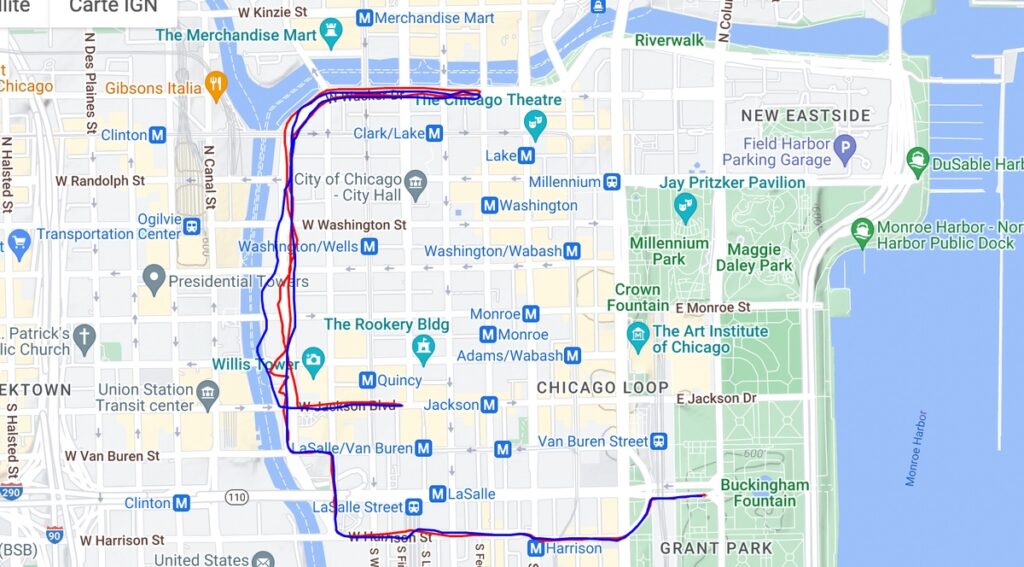This screenshot has height=567, width=1024.
Task: Switch map to Carte IGN layer
Action: tap(113, 7)
